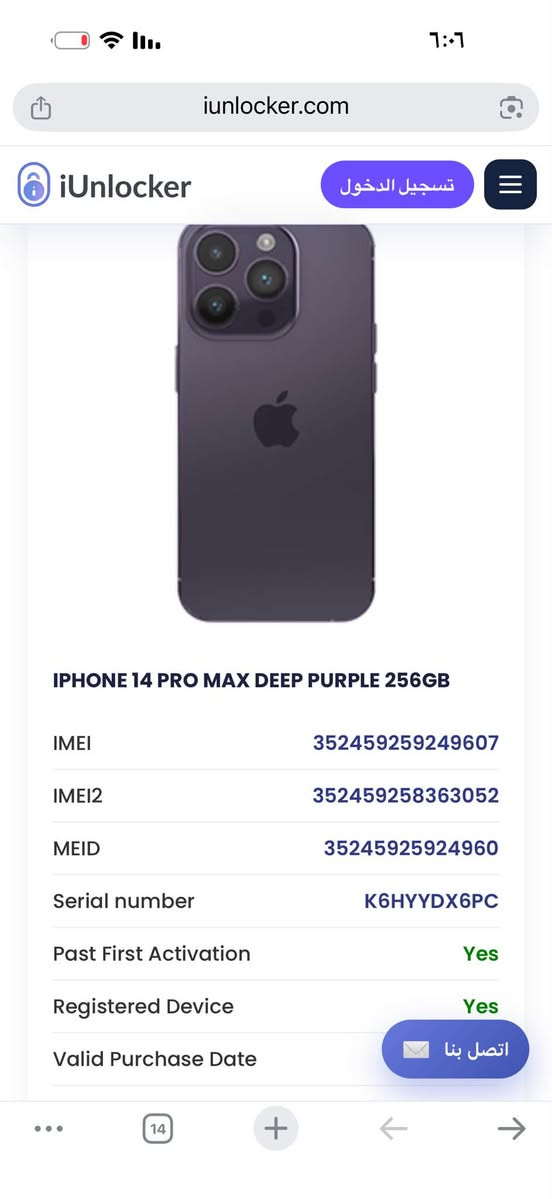Open the اتصل بنا contact button
The image size is (552, 1199).
coord(456,1049)
